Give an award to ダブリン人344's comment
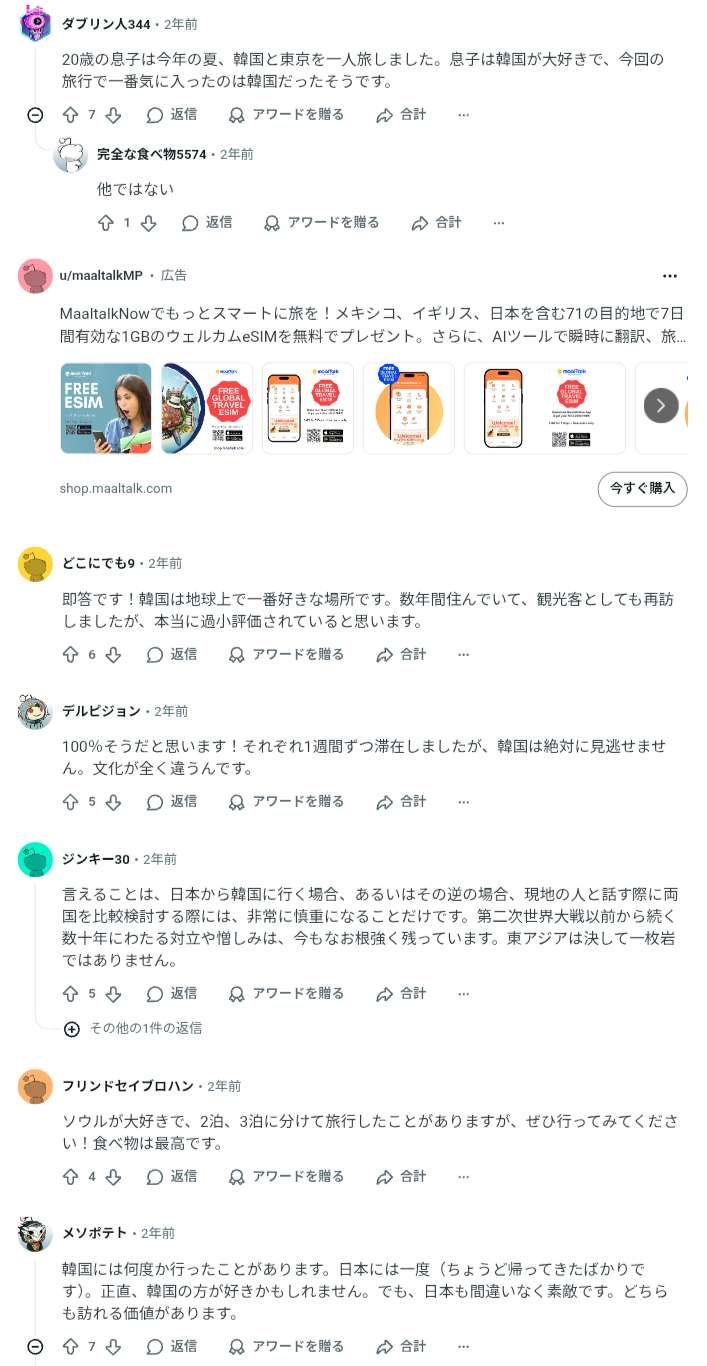This screenshot has width=707, height=1366. click(286, 115)
